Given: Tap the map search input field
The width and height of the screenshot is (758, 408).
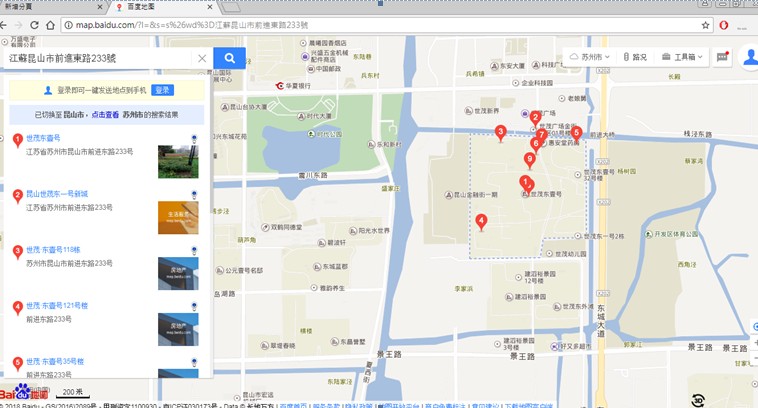Looking at the screenshot, I should 100,58.
